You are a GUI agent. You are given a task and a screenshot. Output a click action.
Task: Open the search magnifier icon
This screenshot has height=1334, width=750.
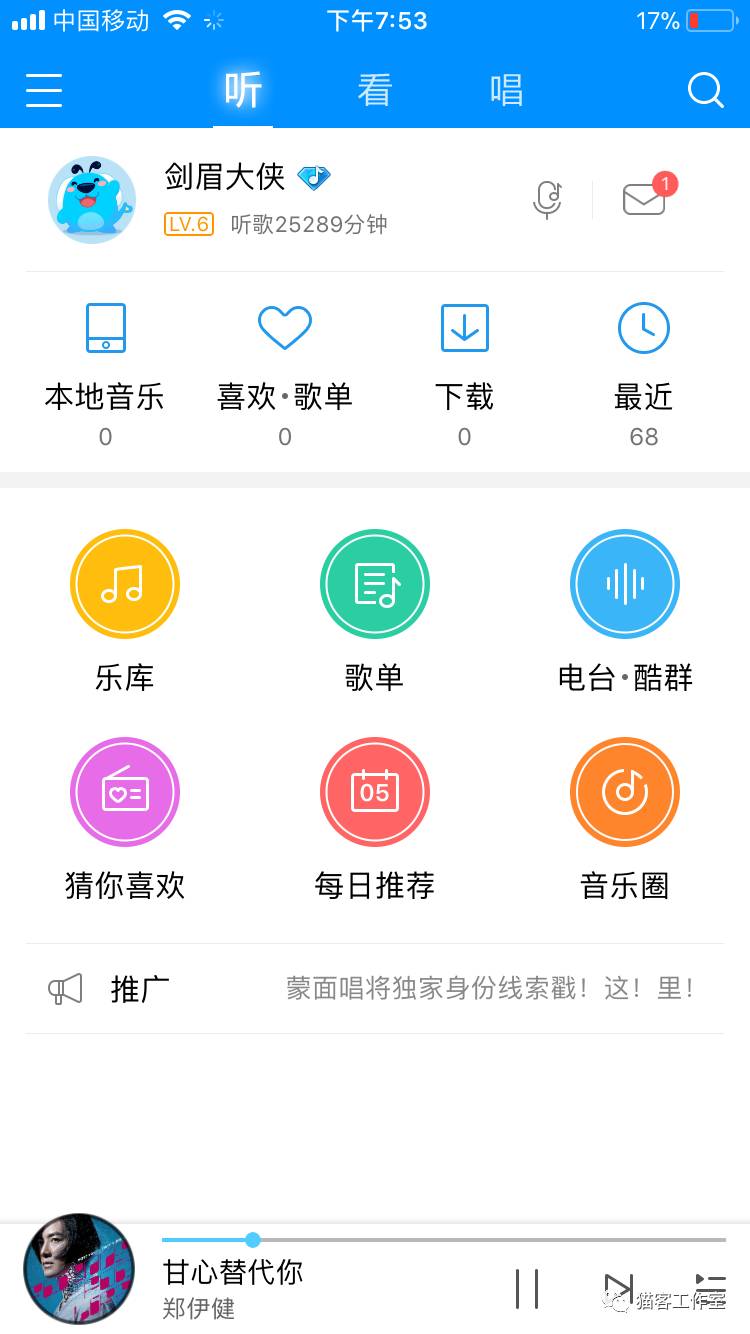705,90
